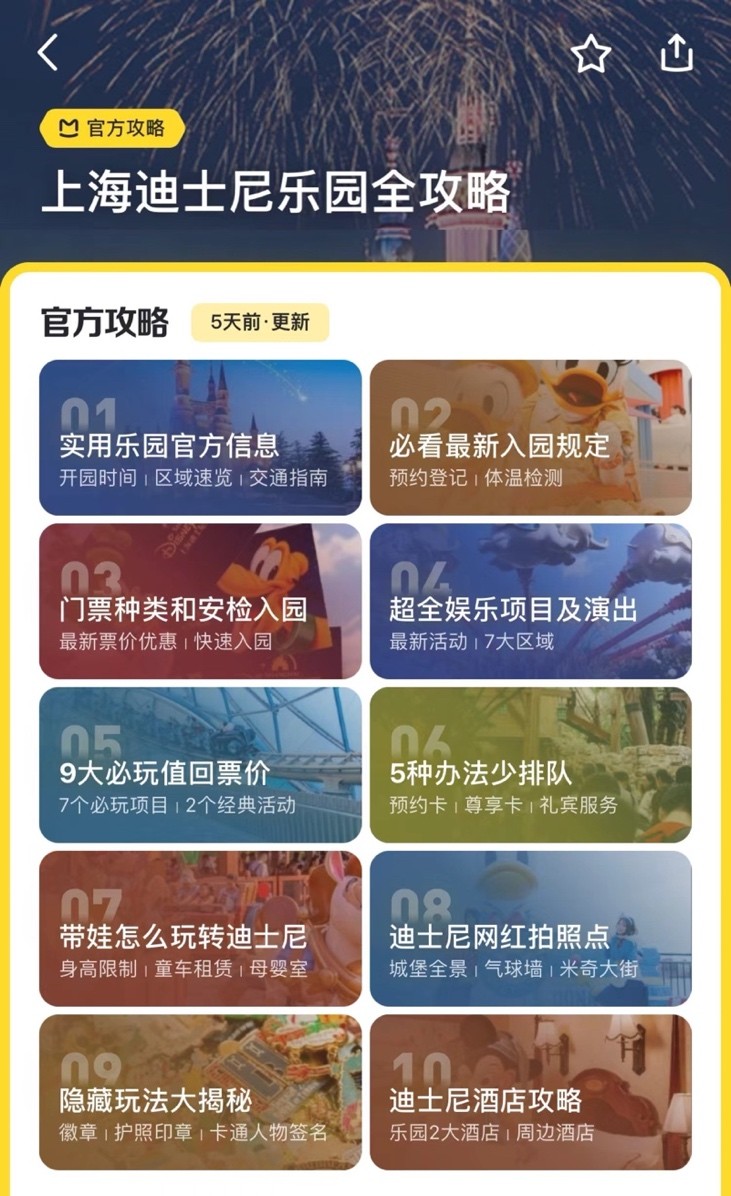View card 07 带娃怎么玩转迪士尼
The height and width of the screenshot is (1196, 731).
(x=200, y=929)
